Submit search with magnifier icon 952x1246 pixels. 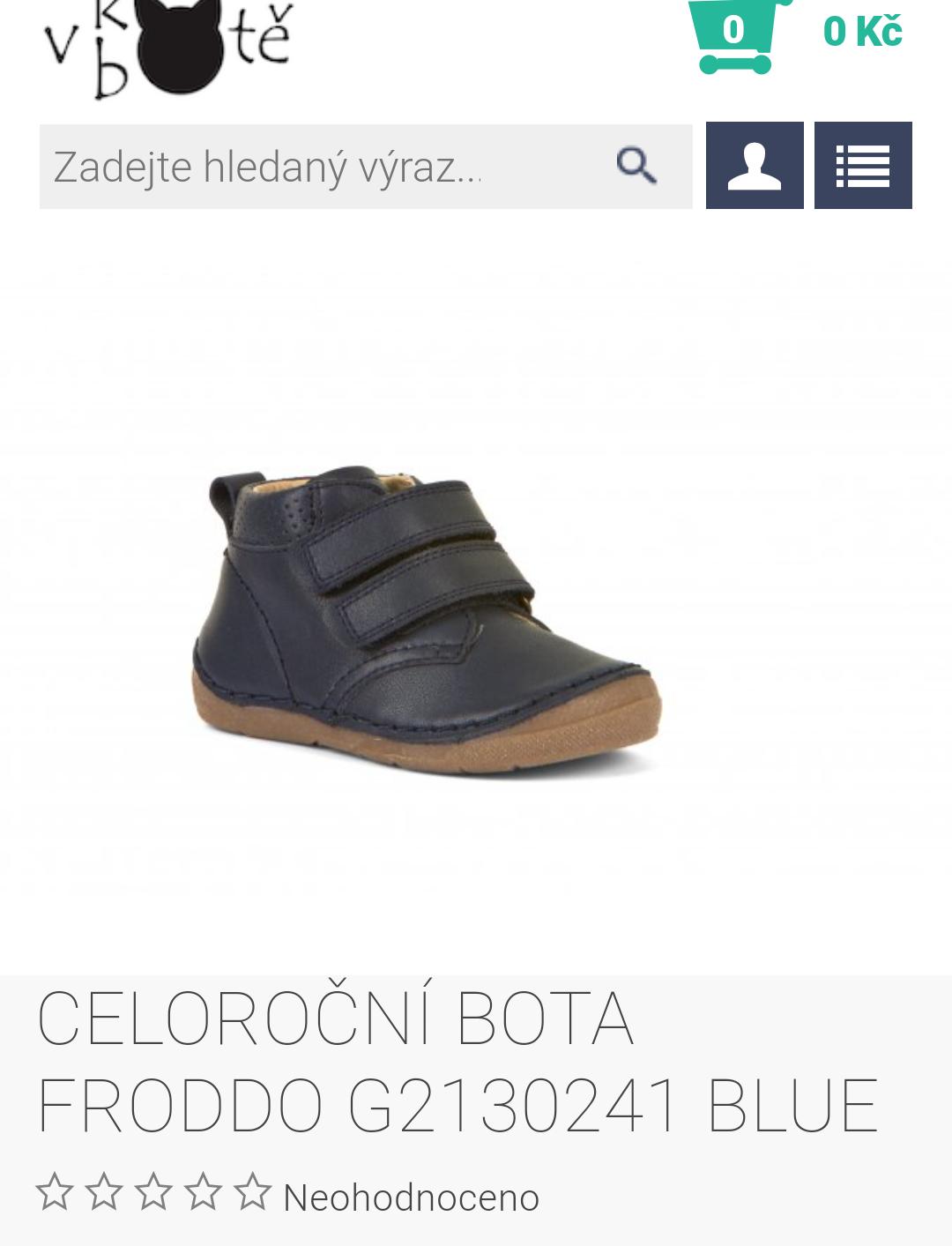pos(636,166)
